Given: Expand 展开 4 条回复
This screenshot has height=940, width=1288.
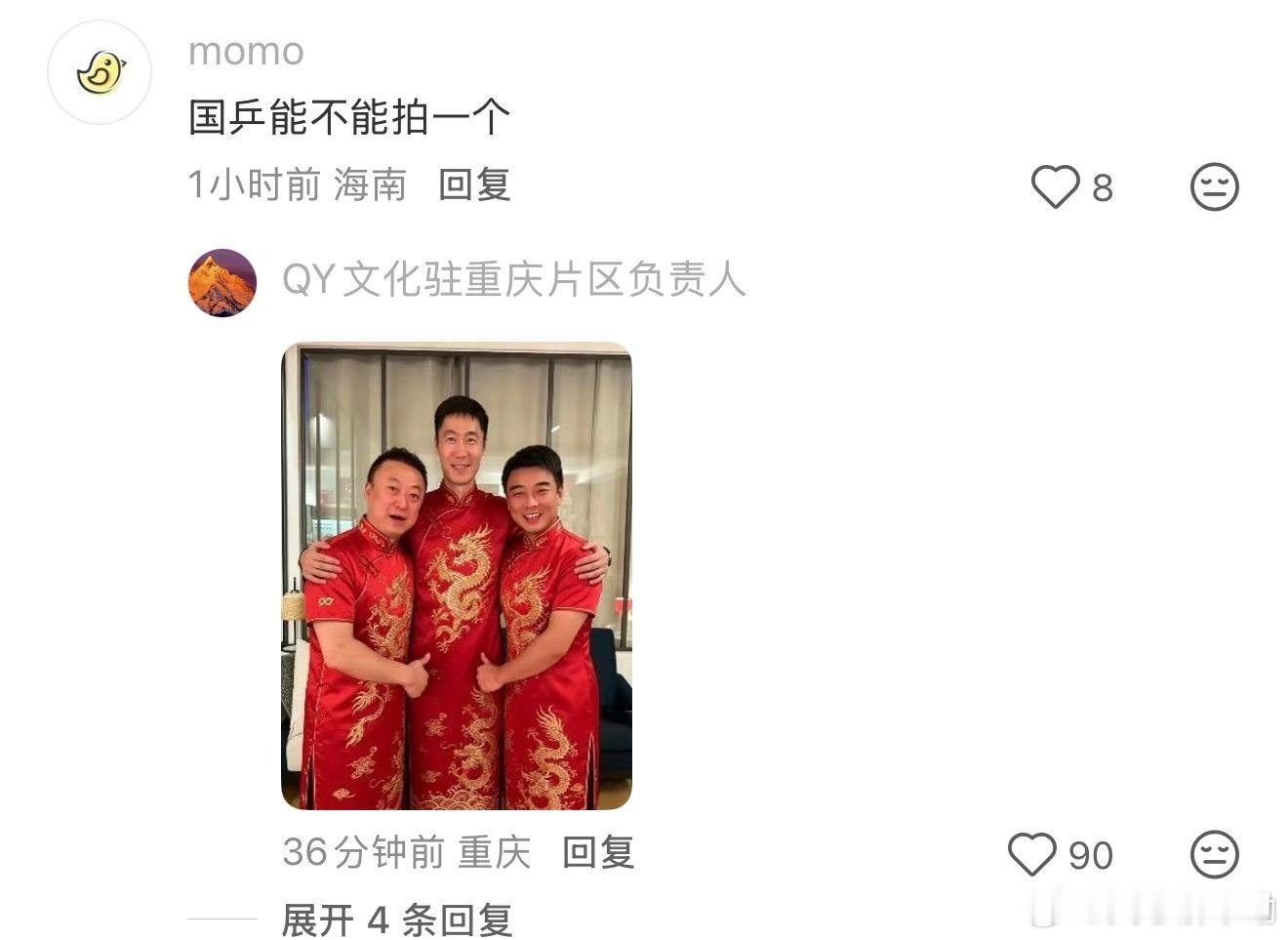Looking at the screenshot, I should pos(396,920).
